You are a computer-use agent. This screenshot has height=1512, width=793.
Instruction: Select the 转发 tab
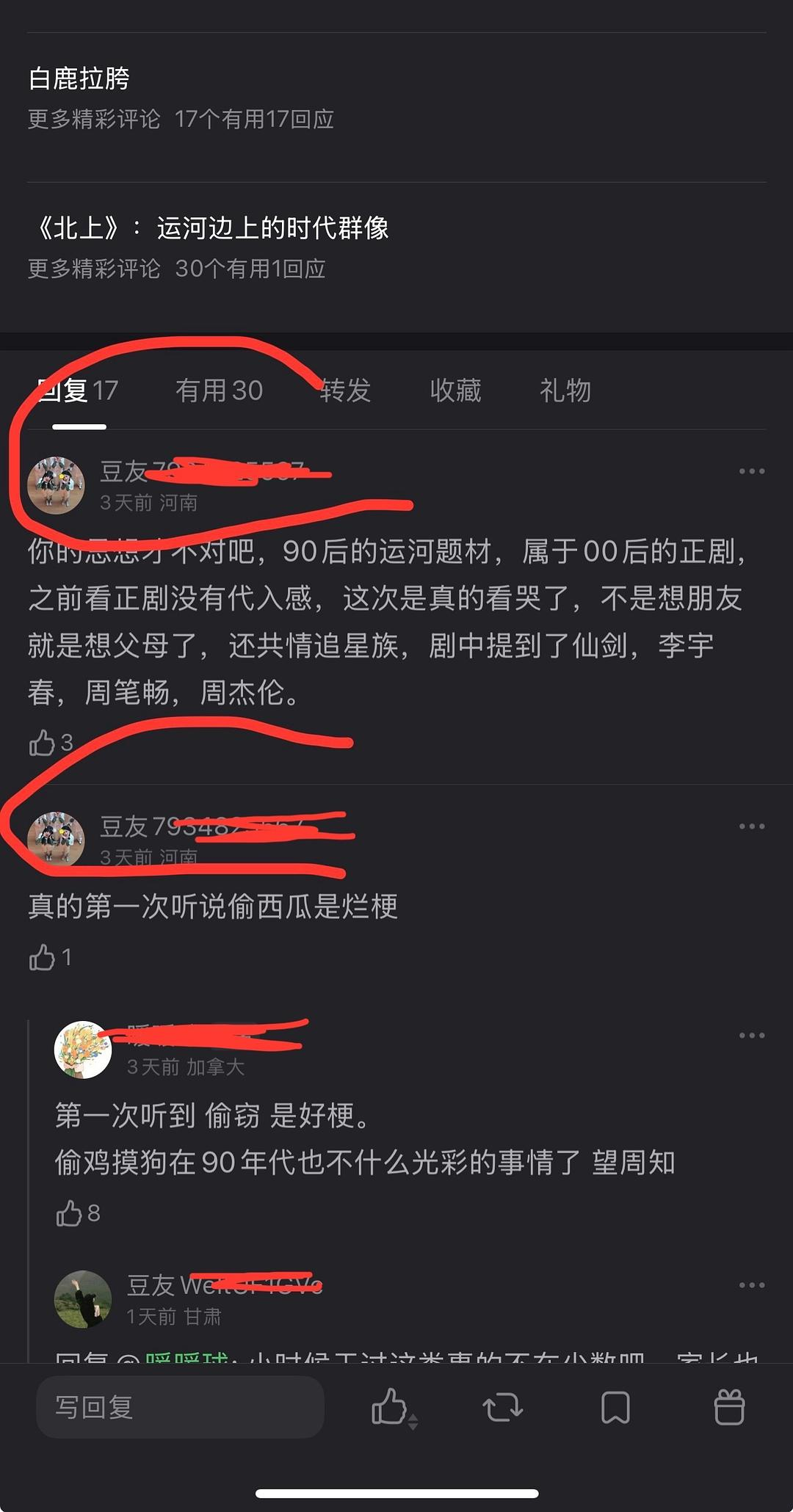click(x=345, y=390)
